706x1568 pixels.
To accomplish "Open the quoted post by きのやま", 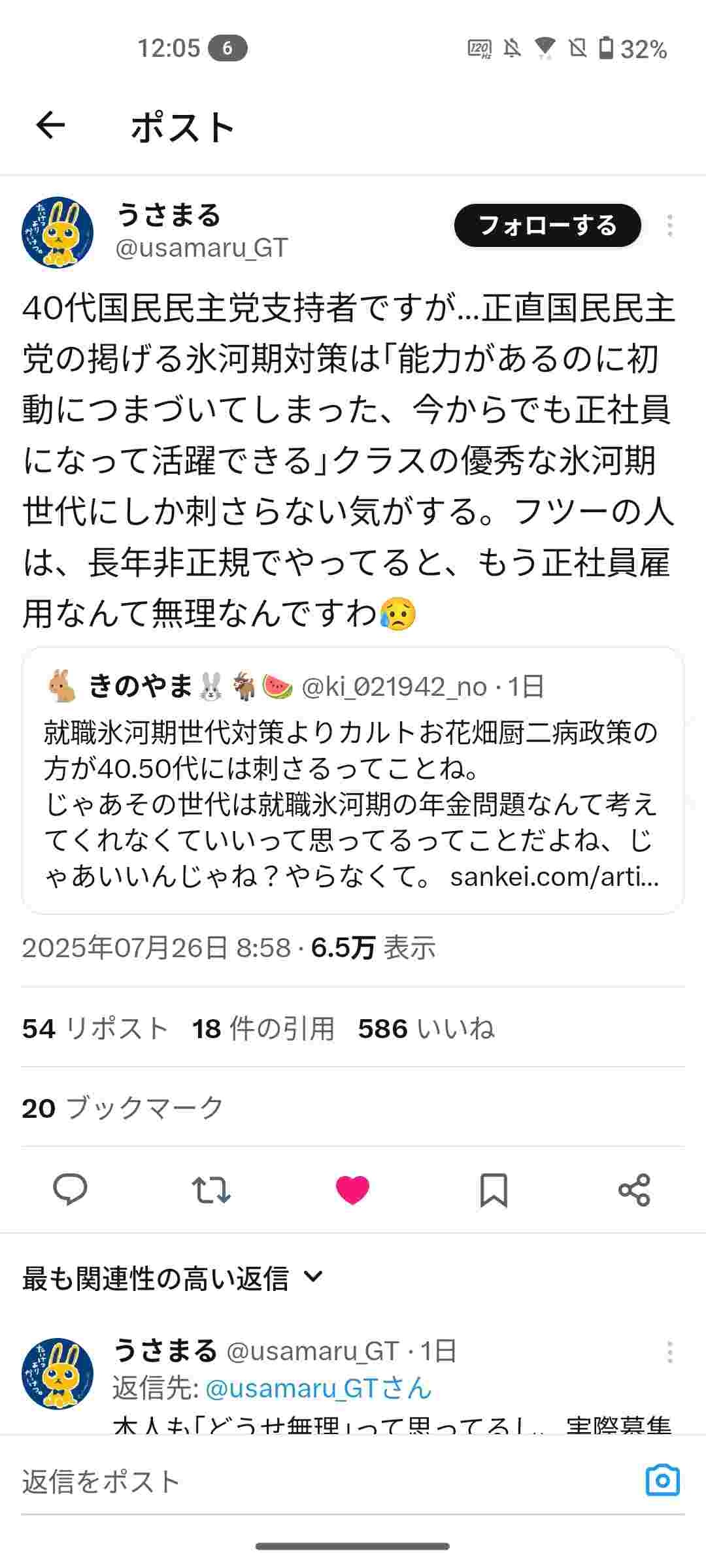I will [353, 781].
